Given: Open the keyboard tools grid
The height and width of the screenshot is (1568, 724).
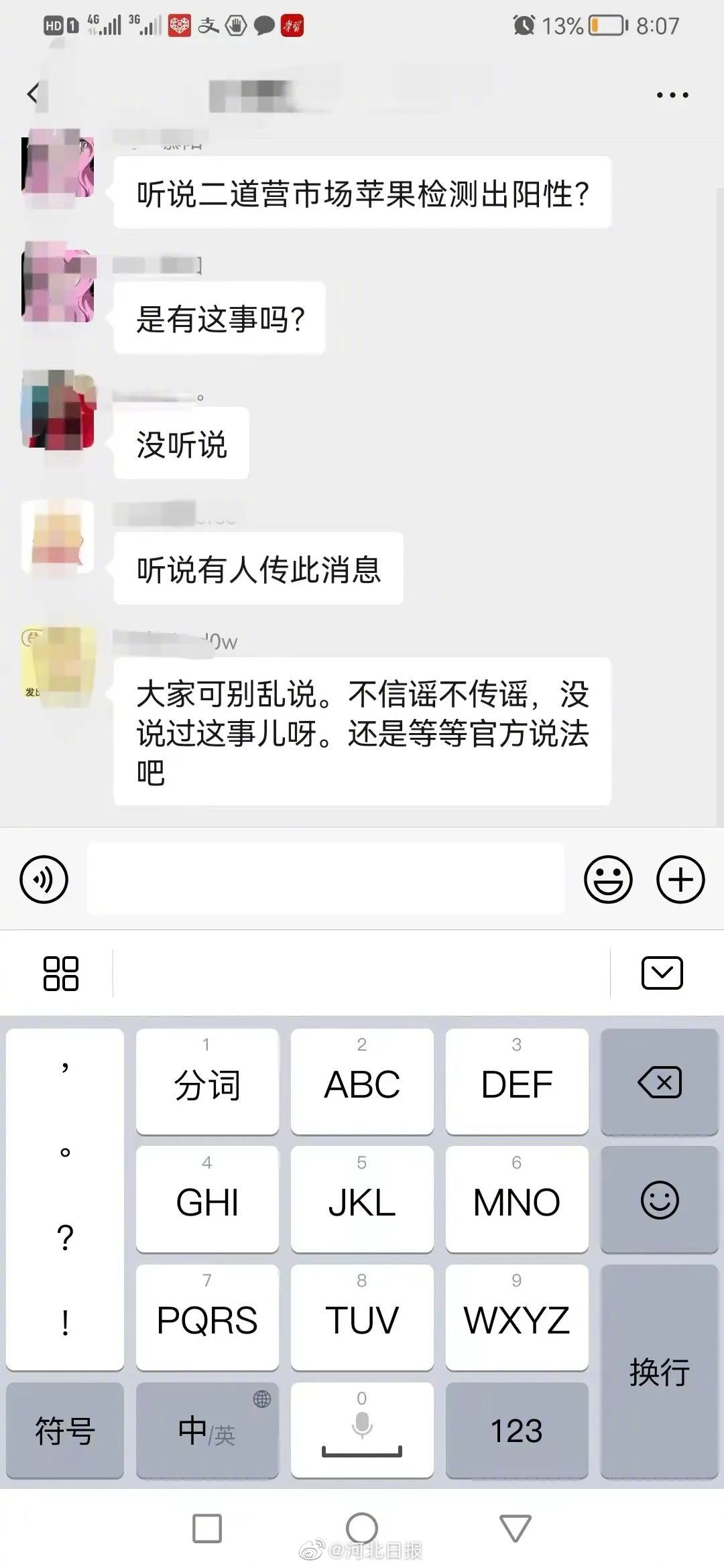Looking at the screenshot, I should click(60, 973).
